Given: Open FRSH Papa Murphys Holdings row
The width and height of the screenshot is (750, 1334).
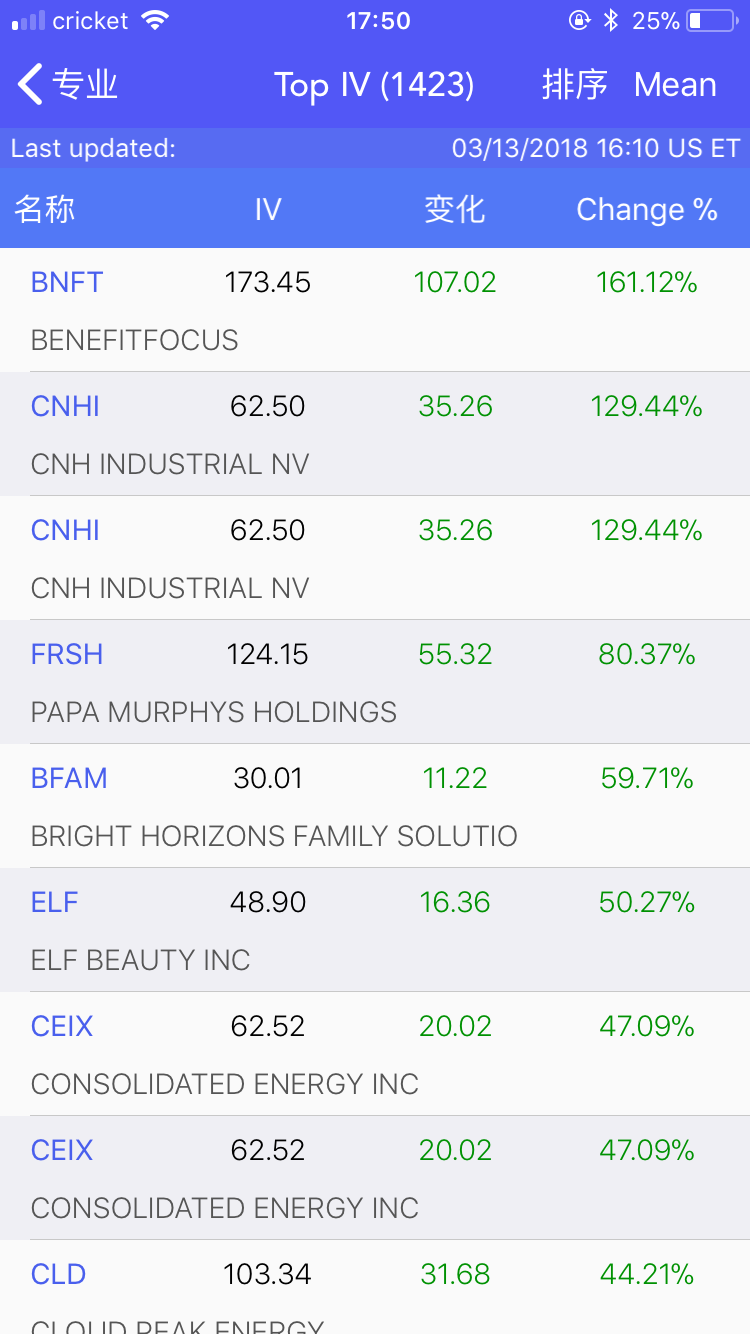Looking at the screenshot, I should tap(375, 682).
